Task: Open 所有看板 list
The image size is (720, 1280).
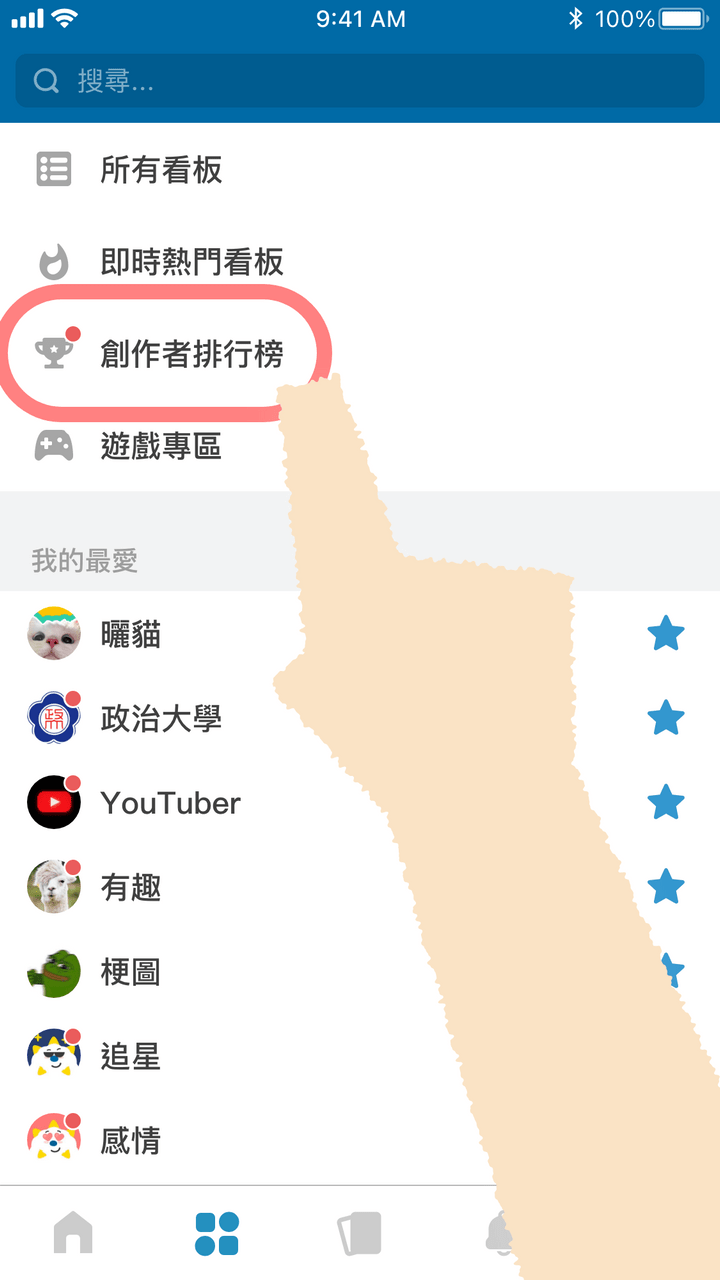Action: (360, 170)
